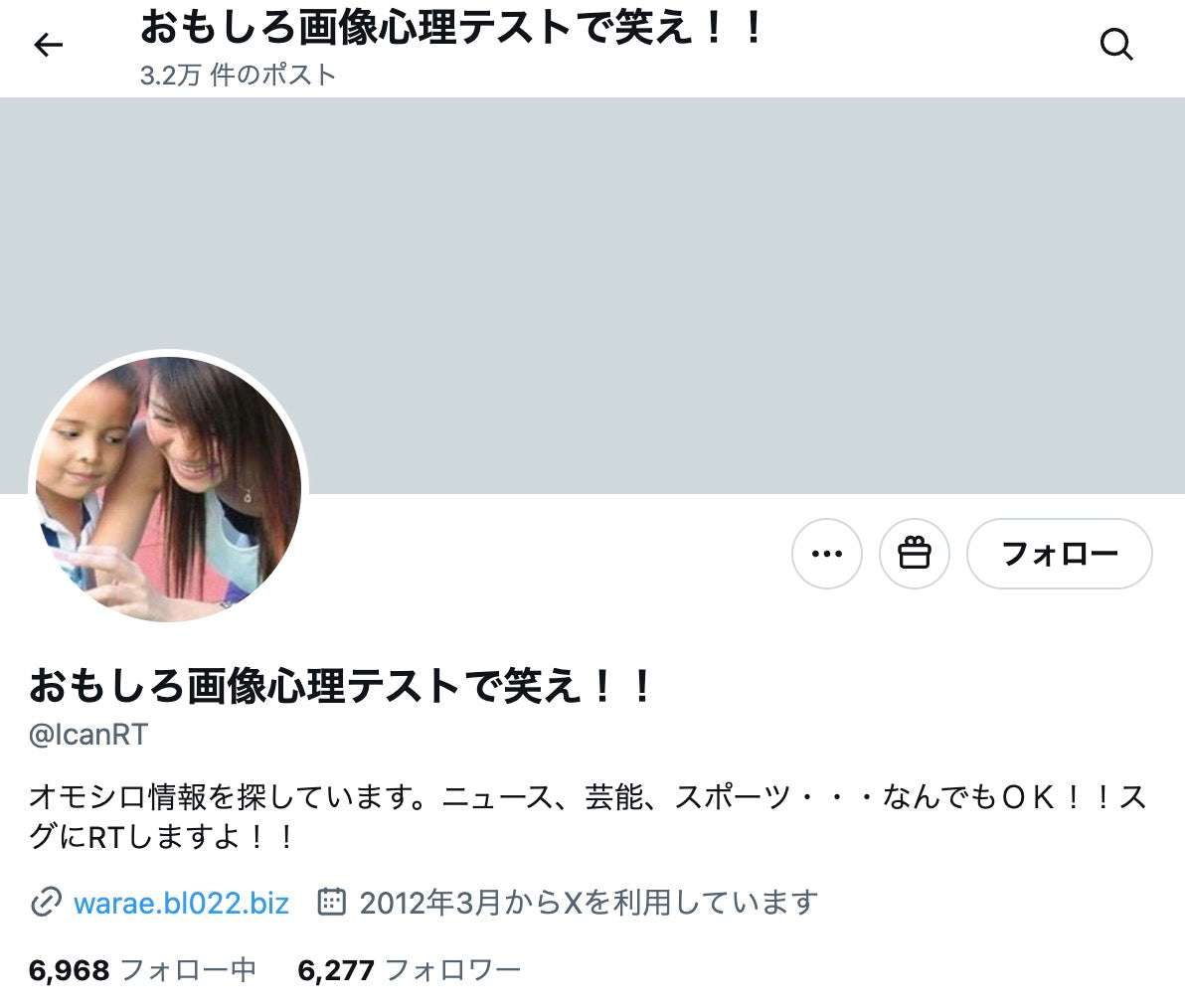Tap the gift icon button
Image resolution: width=1185 pixels, height=1008 pixels.
click(914, 554)
